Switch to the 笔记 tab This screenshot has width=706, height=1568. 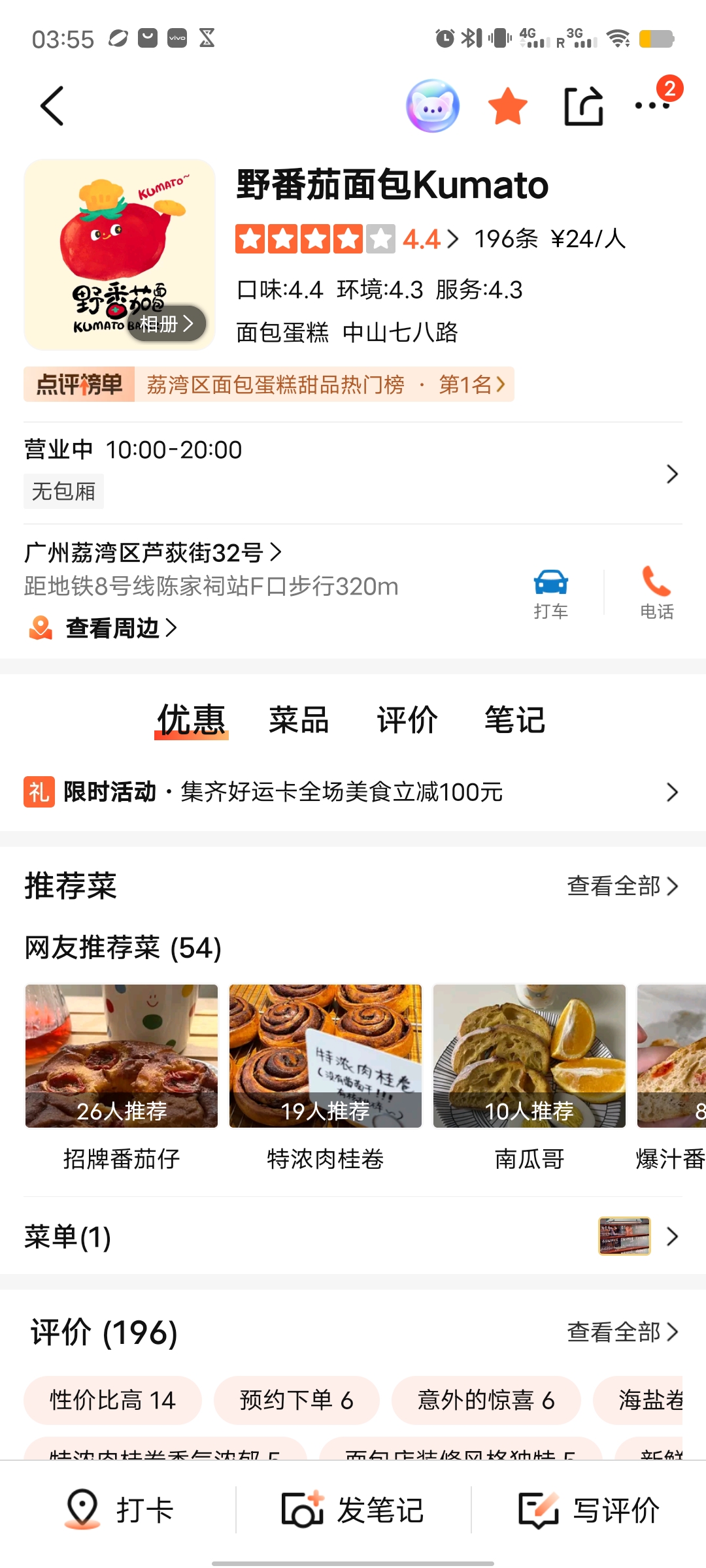pyautogui.click(x=514, y=720)
